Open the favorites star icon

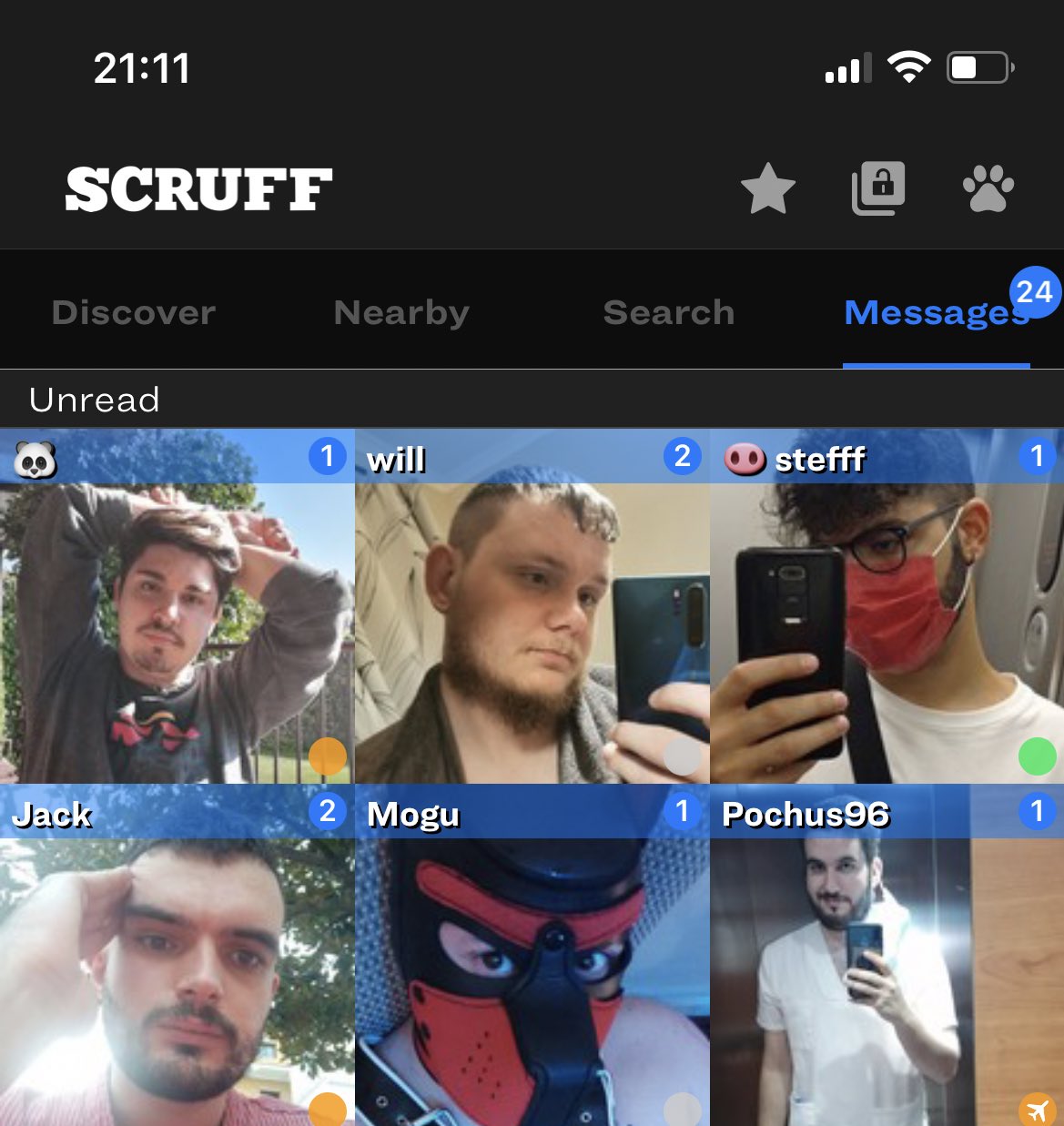767,188
